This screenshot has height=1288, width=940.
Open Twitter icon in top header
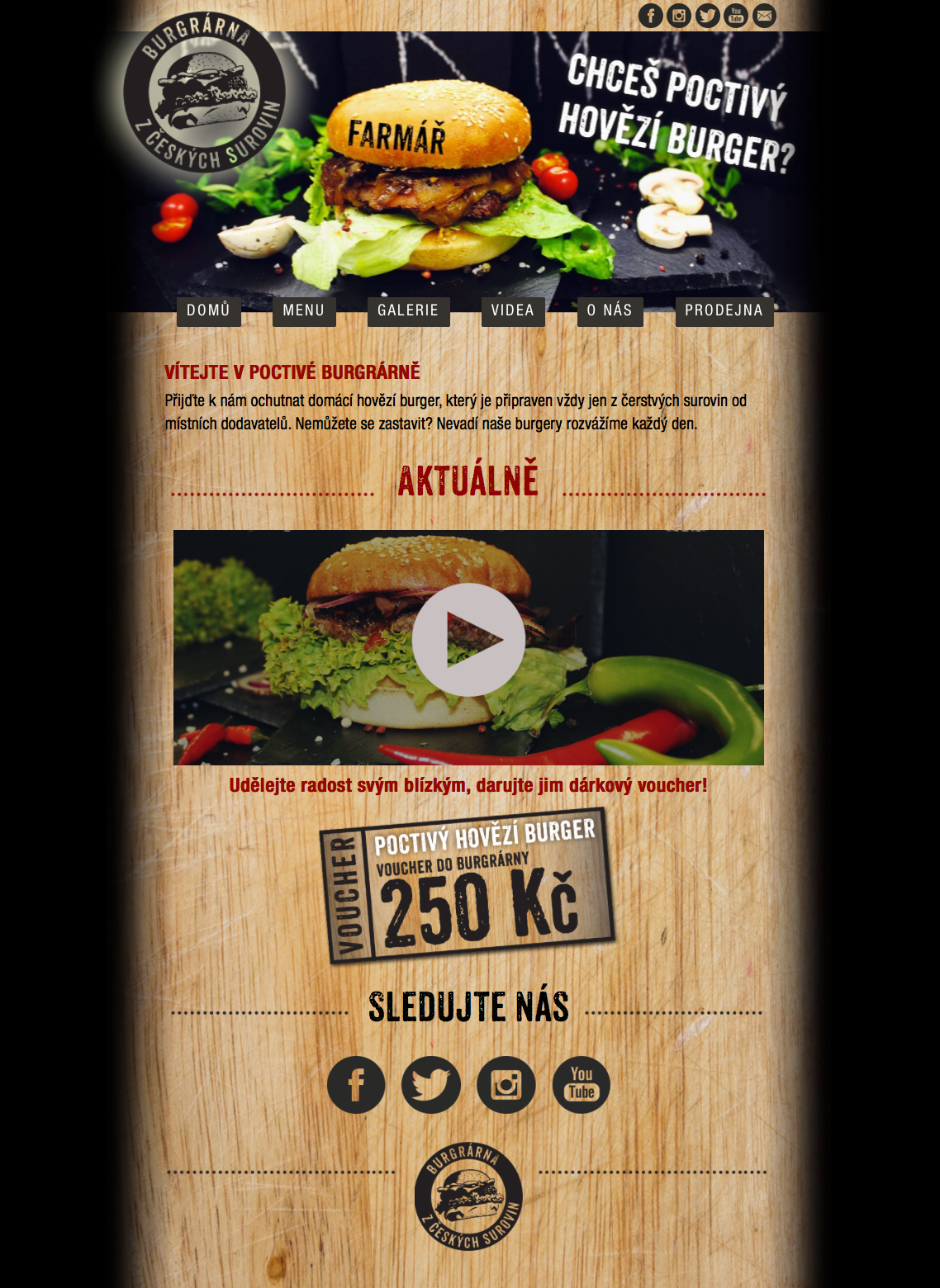(x=707, y=16)
